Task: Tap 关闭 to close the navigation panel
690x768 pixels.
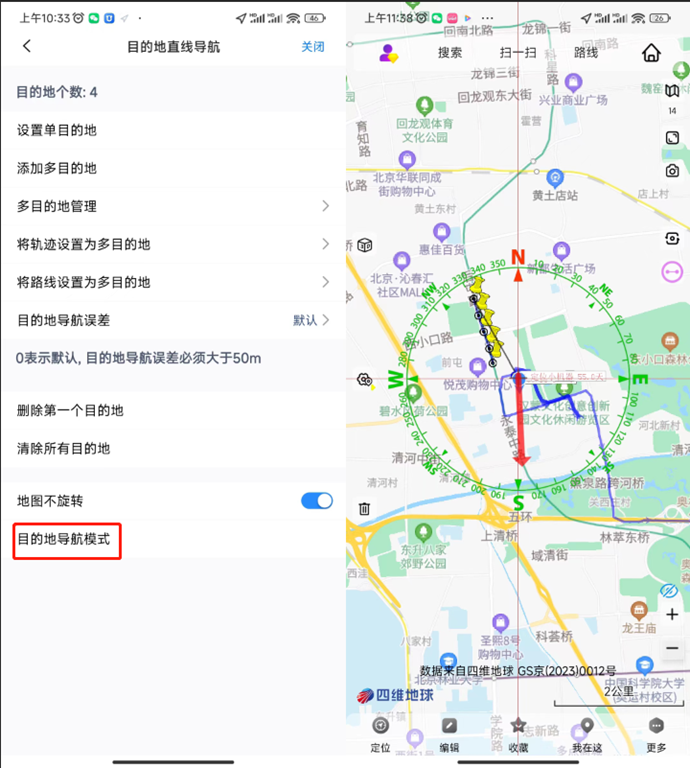Action: [313, 47]
